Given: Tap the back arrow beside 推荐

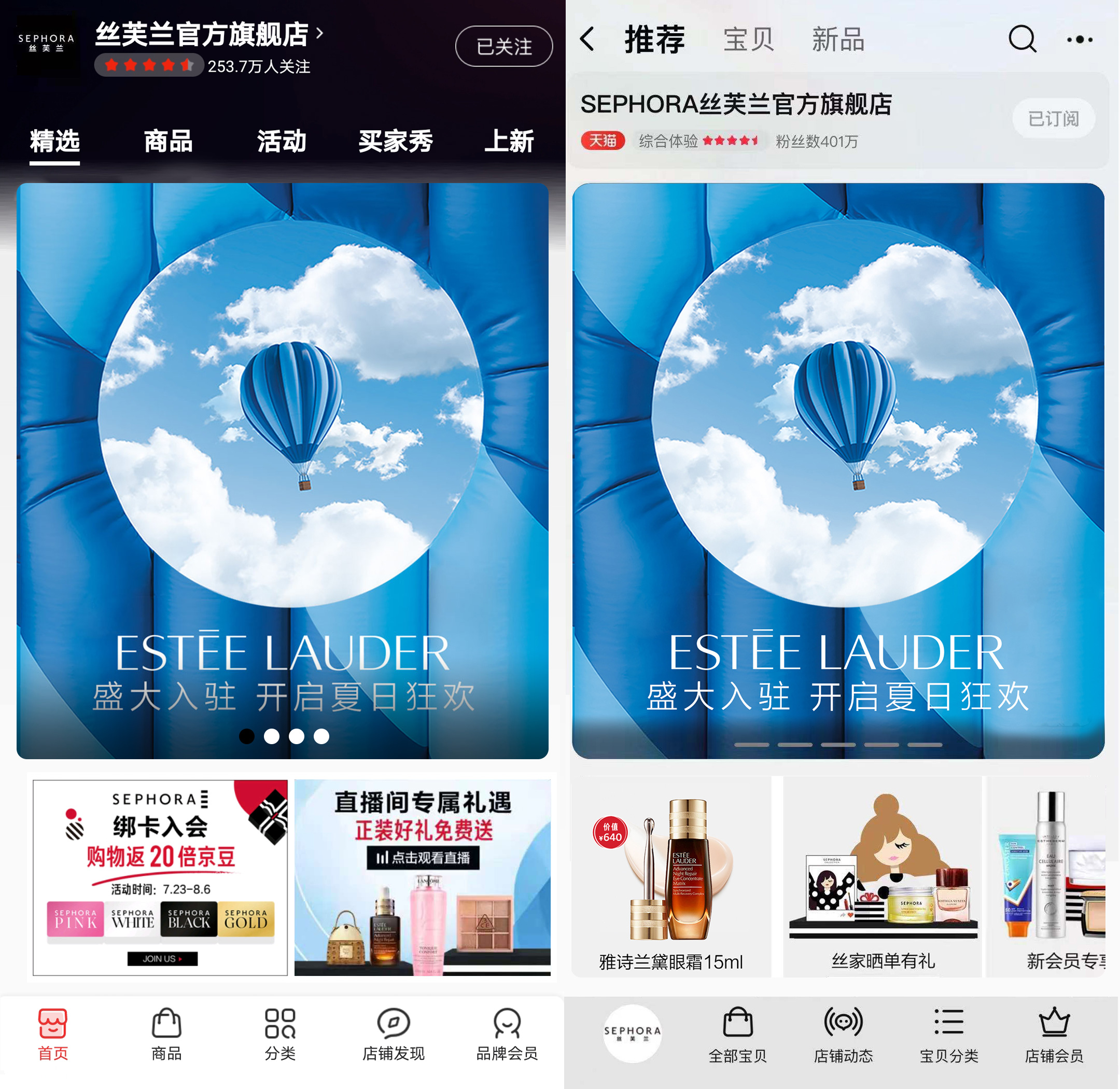Looking at the screenshot, I should [x=587, y=39].
